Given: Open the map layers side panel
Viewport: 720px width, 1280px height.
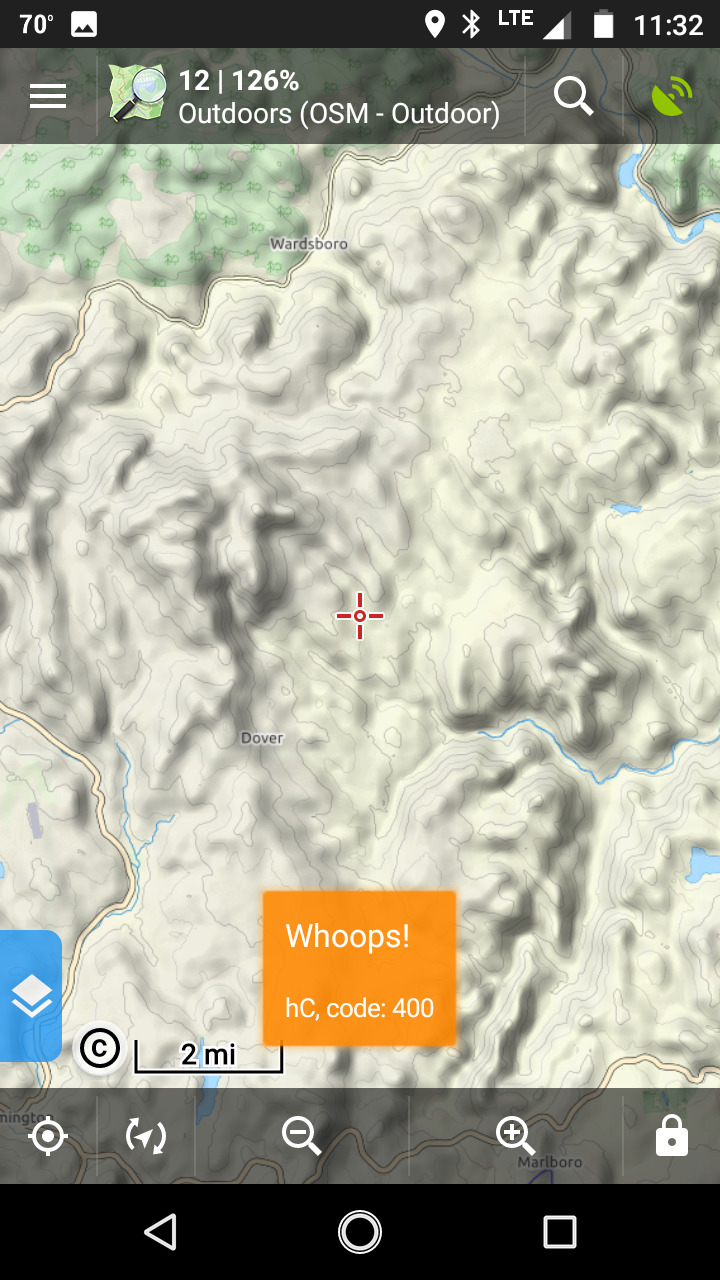Looking at the screenshot, I should coord(31,995).
